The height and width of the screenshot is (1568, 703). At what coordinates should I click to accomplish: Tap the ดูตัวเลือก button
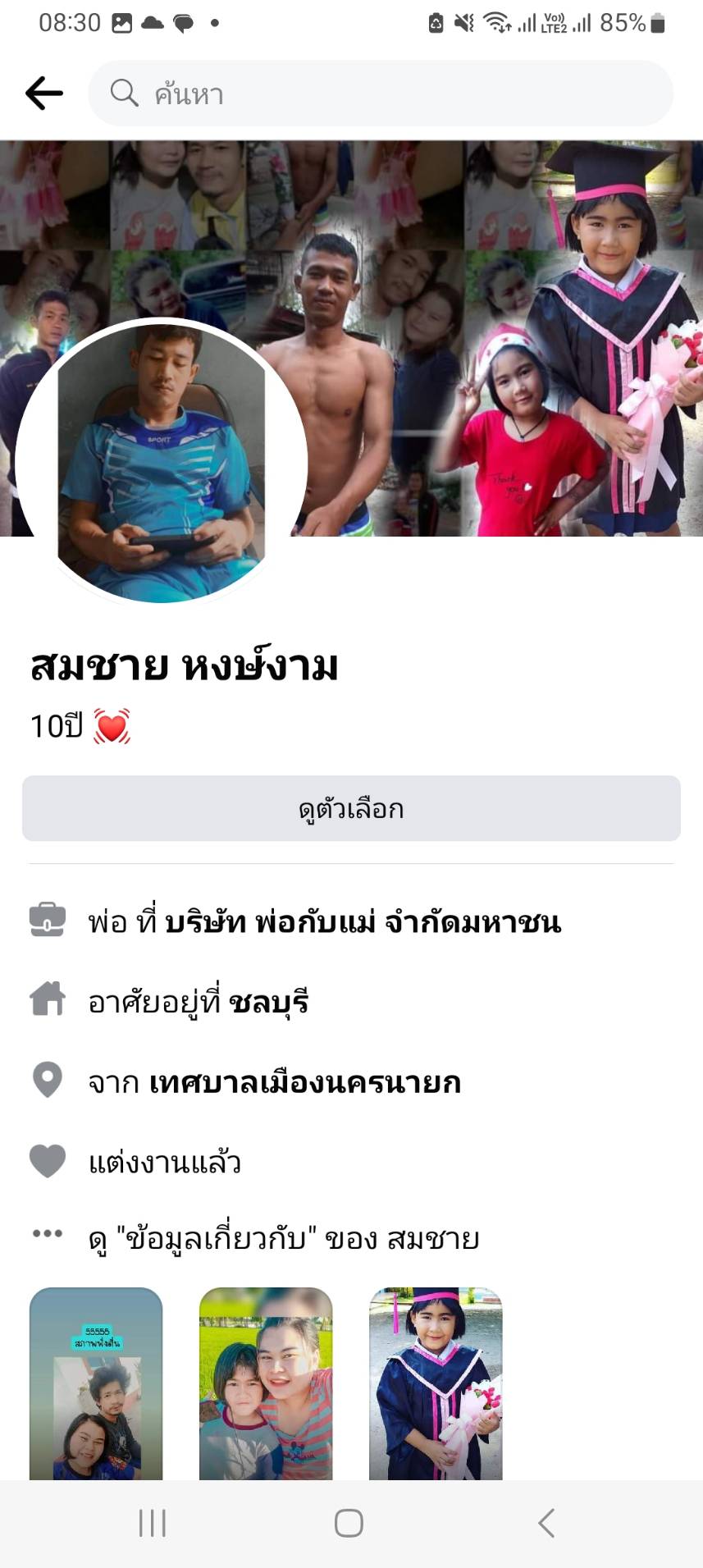coord(351,809)
